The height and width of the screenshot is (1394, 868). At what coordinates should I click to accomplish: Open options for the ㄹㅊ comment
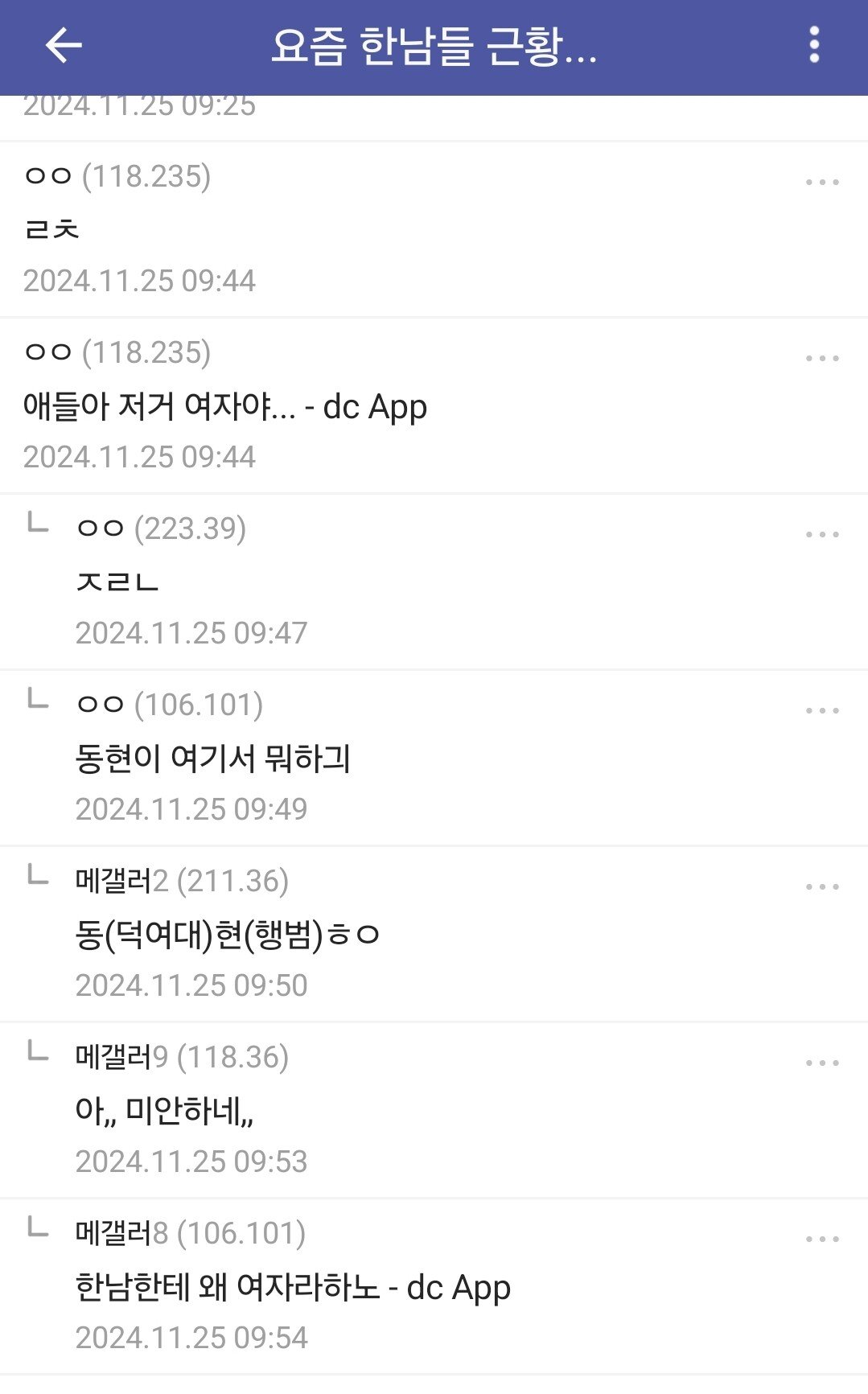click(x=822, y=183)
